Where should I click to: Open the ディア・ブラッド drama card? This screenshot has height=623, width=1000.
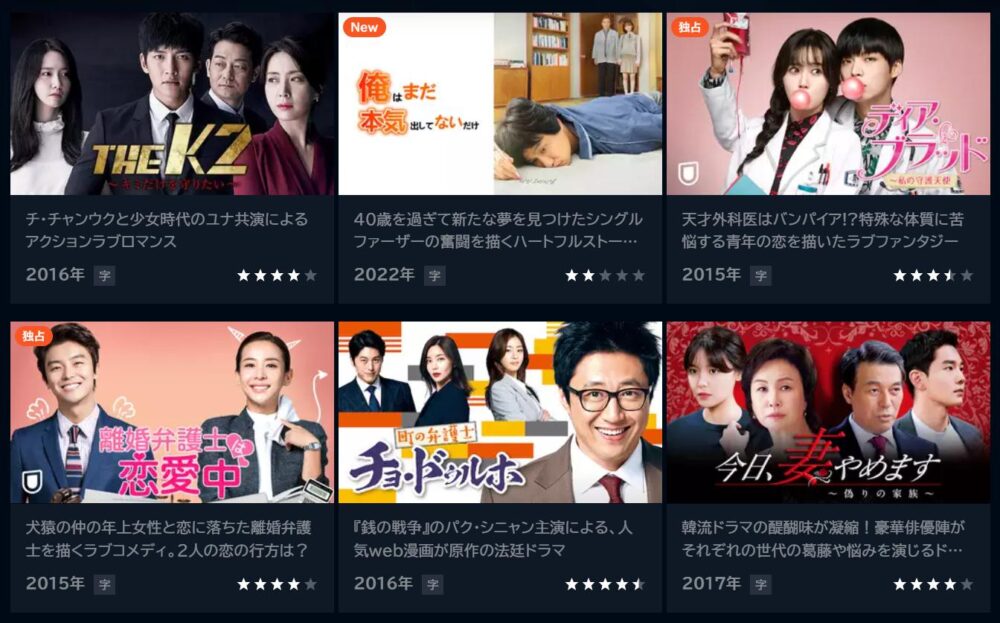coord(828,104)
